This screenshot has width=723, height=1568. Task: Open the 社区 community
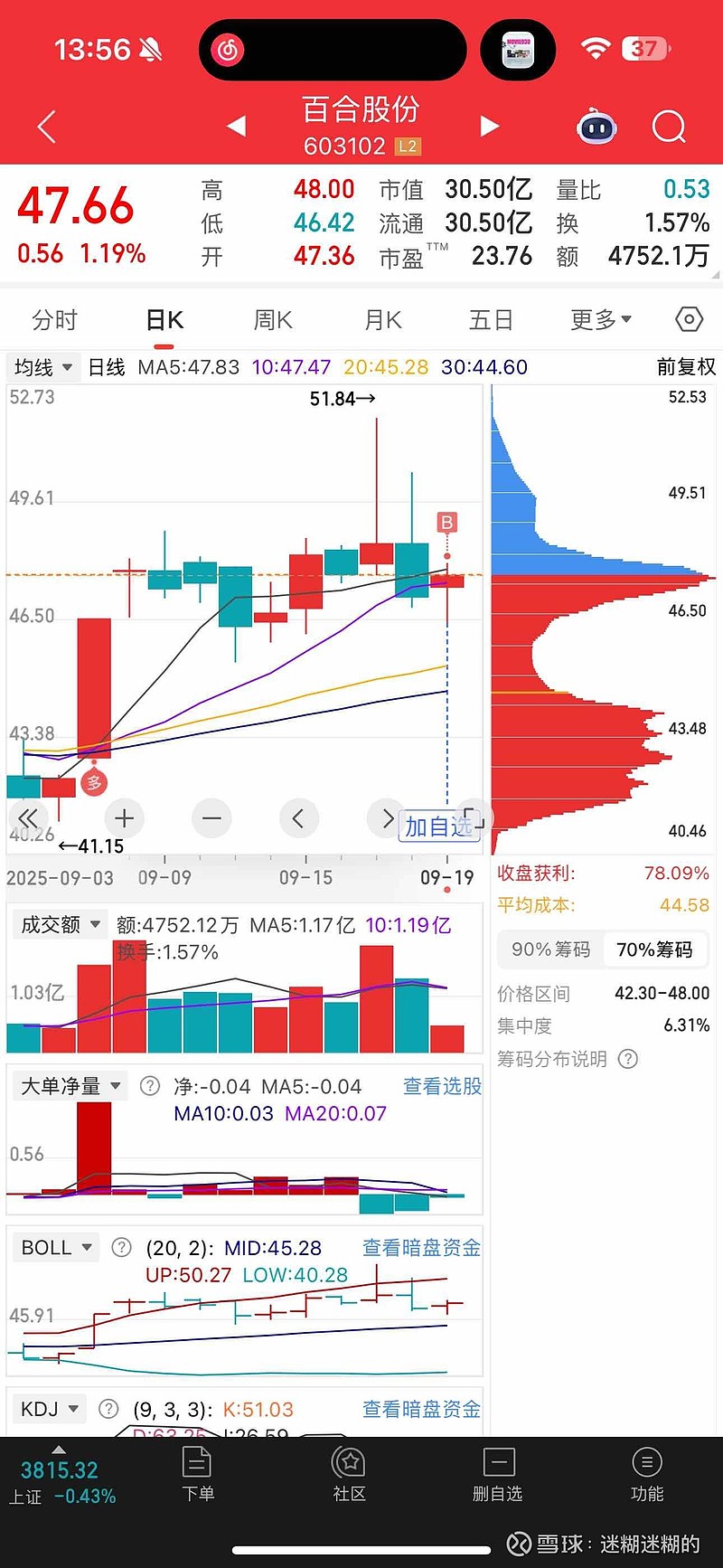point(349,1474)
